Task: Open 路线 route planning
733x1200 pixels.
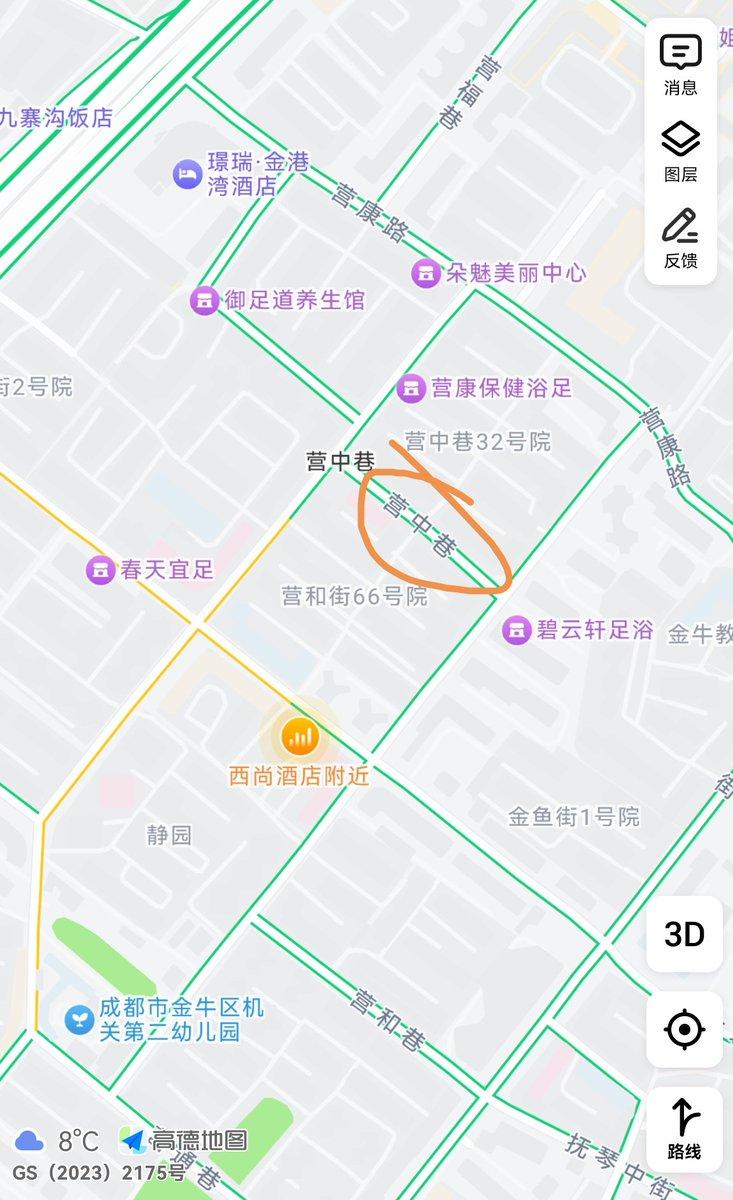Action: [x=684, y=1127]
